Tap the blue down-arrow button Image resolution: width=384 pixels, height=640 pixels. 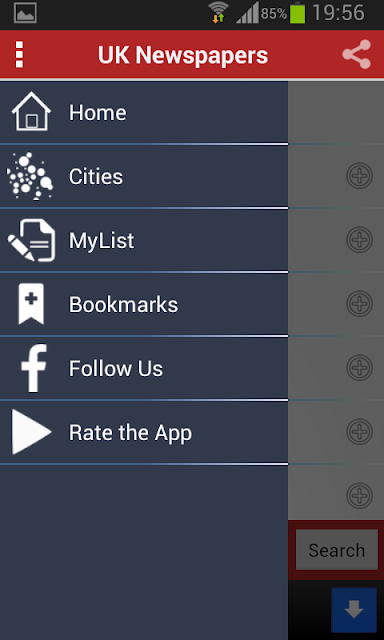[354, 610]
